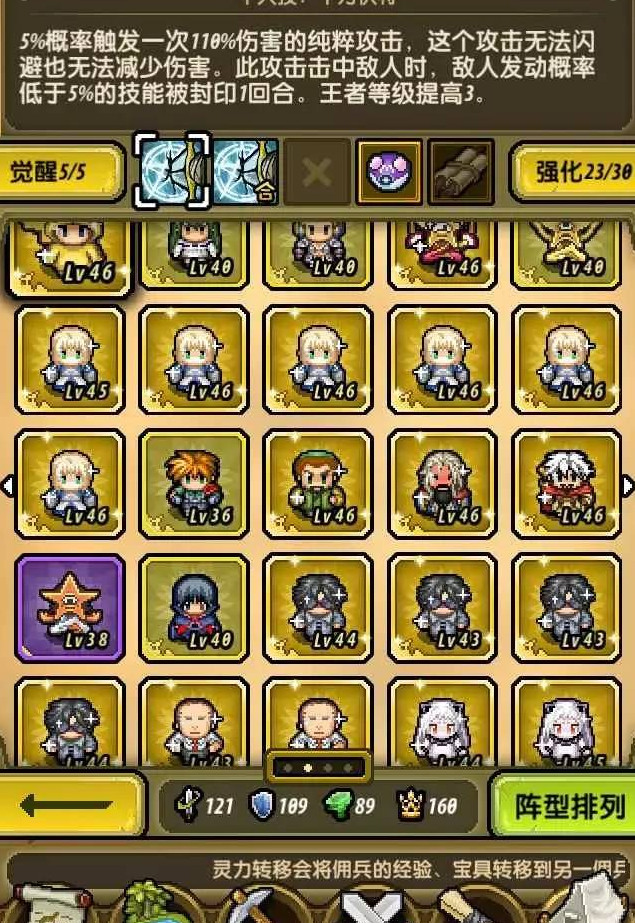Tap the page indicator dots
The width and height of the screenshot is (635, 923).
pyautogui.click(x=318, y=768)
